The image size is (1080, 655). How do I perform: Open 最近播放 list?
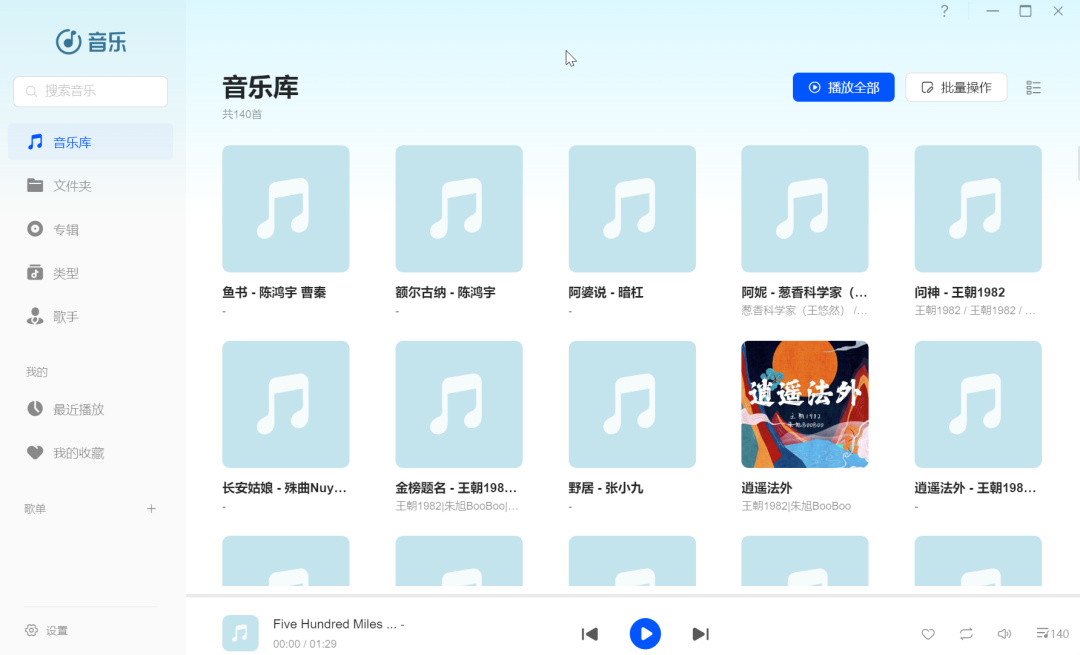78,409
